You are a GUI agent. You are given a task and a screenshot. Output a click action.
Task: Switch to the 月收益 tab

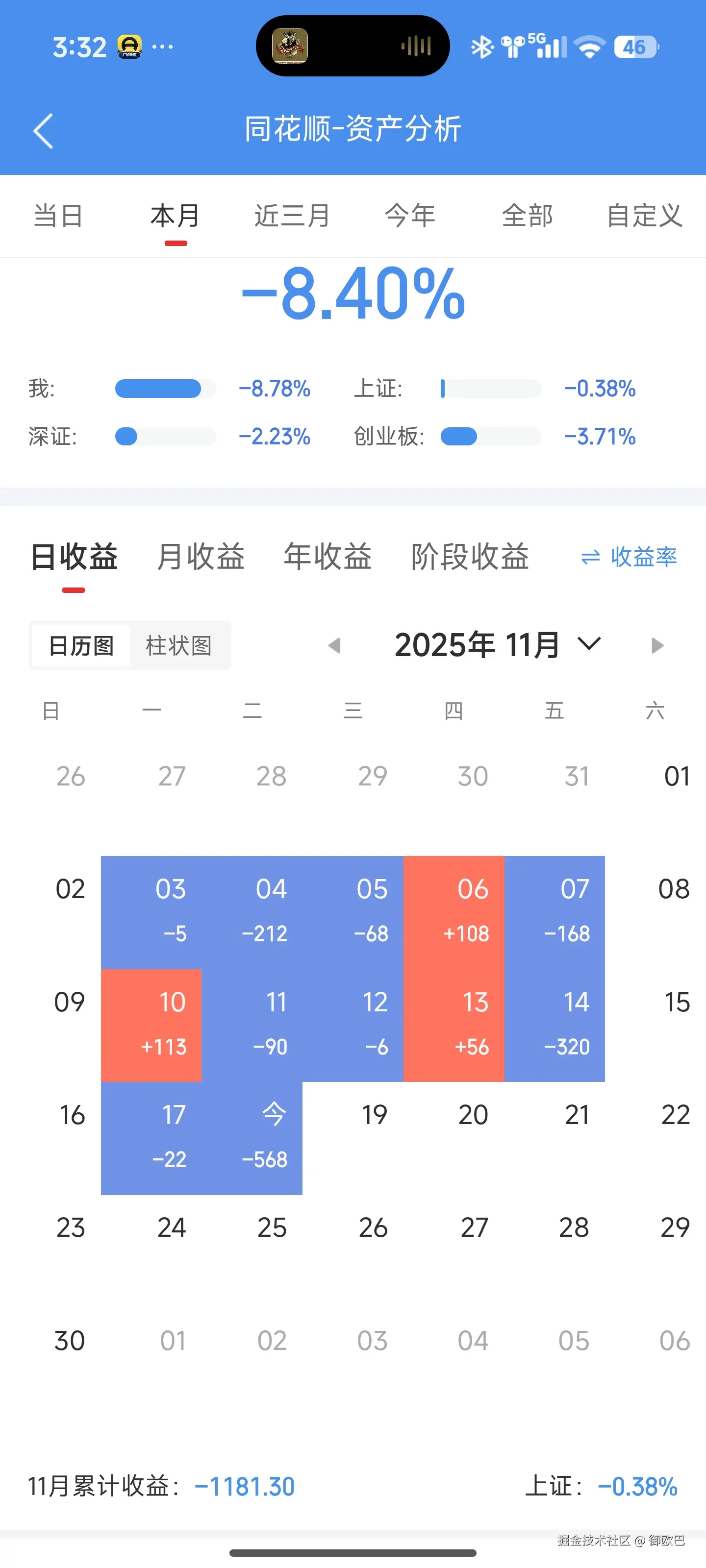(201, 557)
